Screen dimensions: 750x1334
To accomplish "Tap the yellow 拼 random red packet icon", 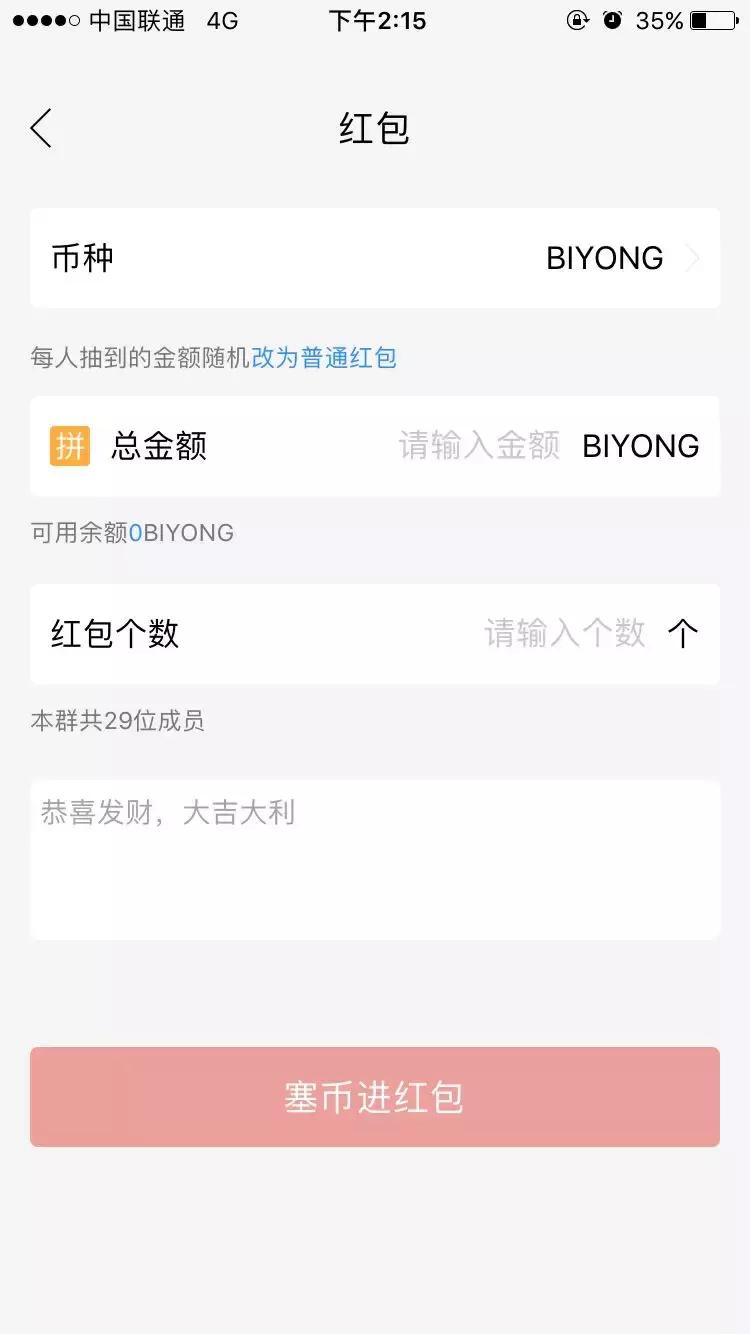I will pos(69,446).
